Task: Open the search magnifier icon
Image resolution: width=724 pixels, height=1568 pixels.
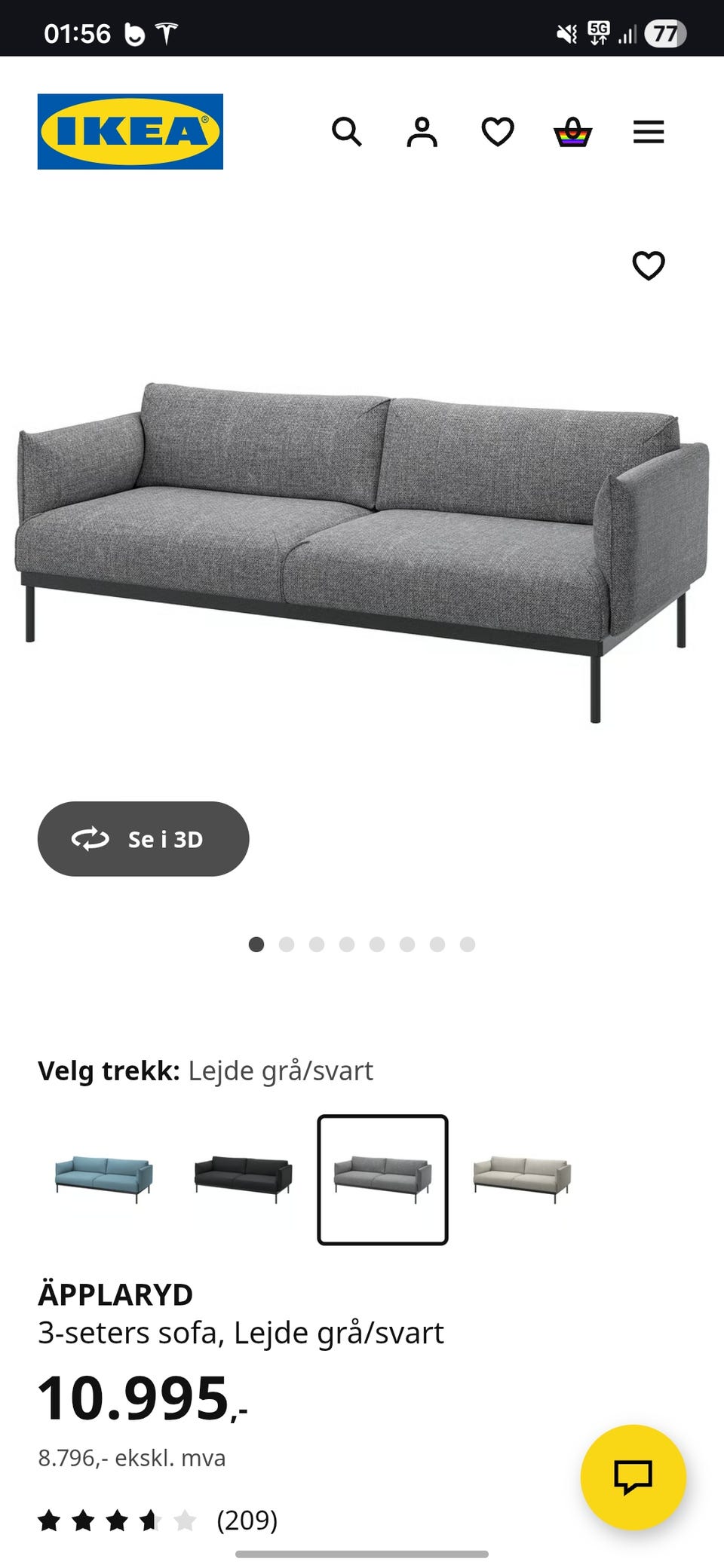Action: click(347, 132)
